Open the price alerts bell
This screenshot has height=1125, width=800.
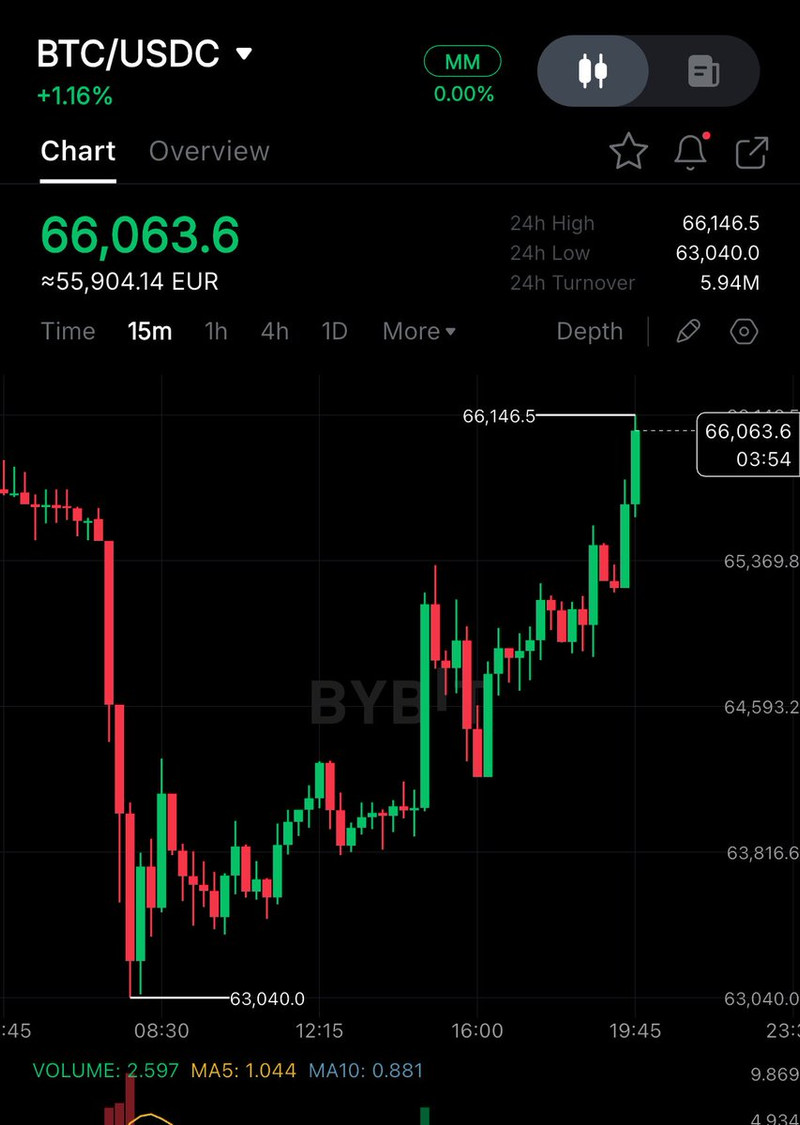click(x=690, y=152)
